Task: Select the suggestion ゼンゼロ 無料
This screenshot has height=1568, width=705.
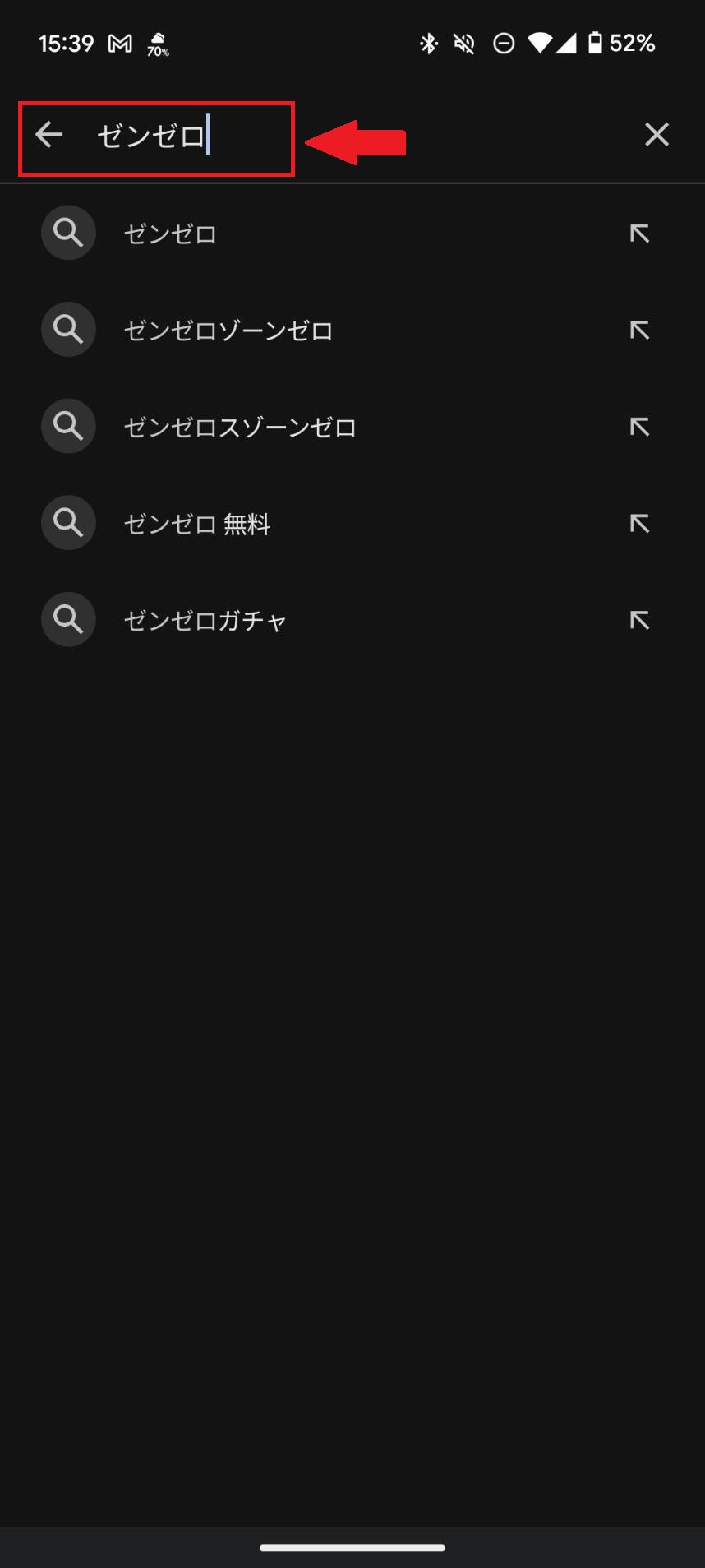Action: pyautogui.click(x=352, y=523)
